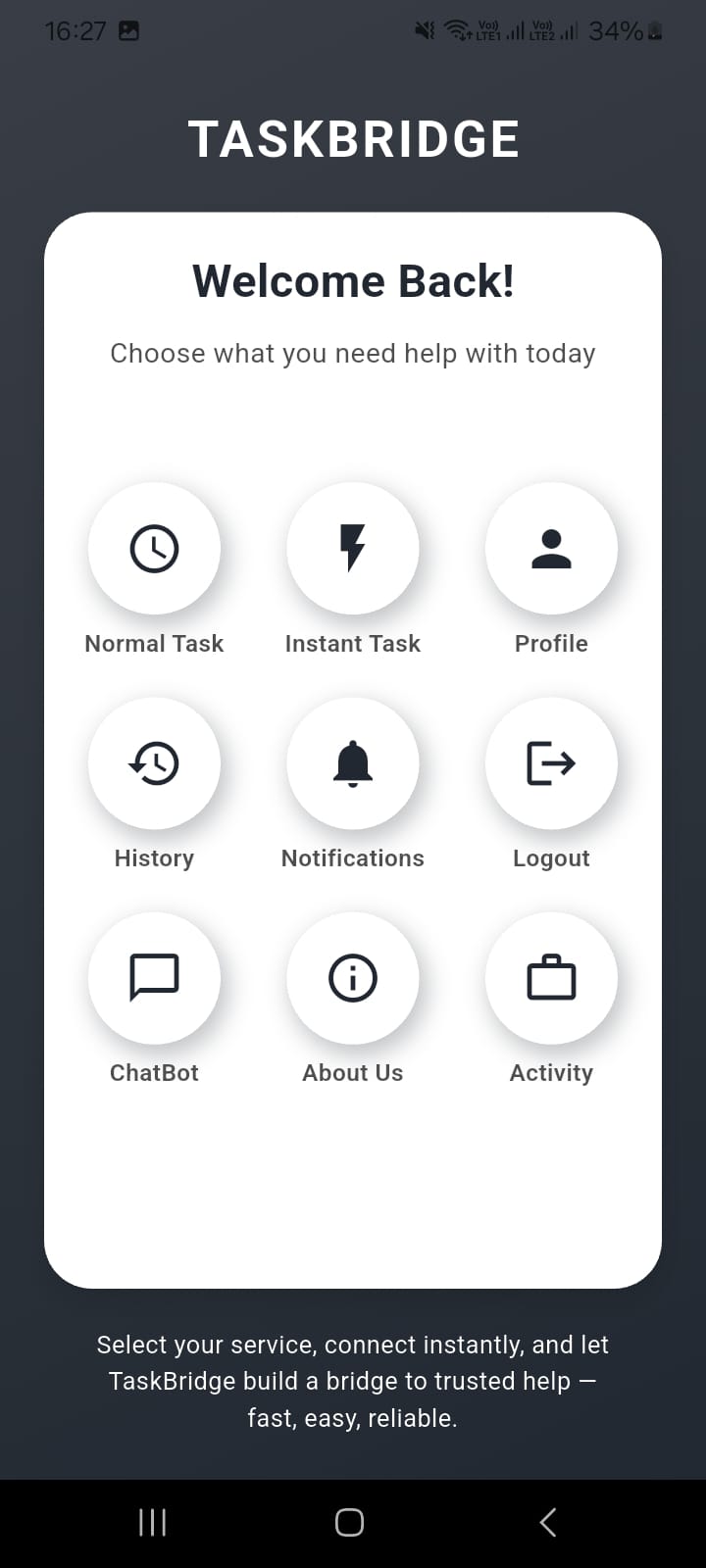Tap the Notifications label text
This screenshot has height=1568, width=706.
353,857
